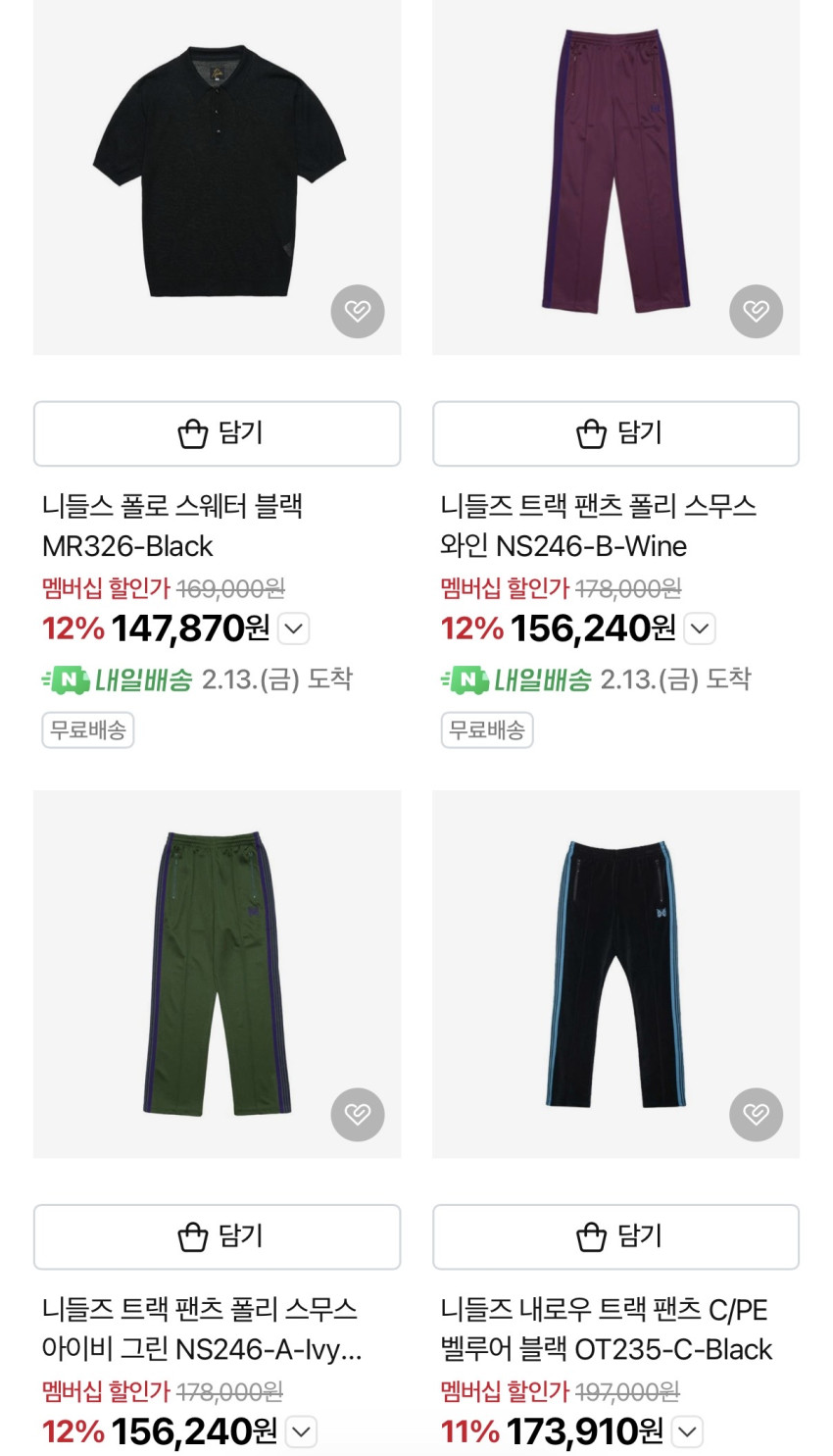Expand price details for 147,870원 polo sweater
Screen dimensions: 833x1456
coord(294,628)
